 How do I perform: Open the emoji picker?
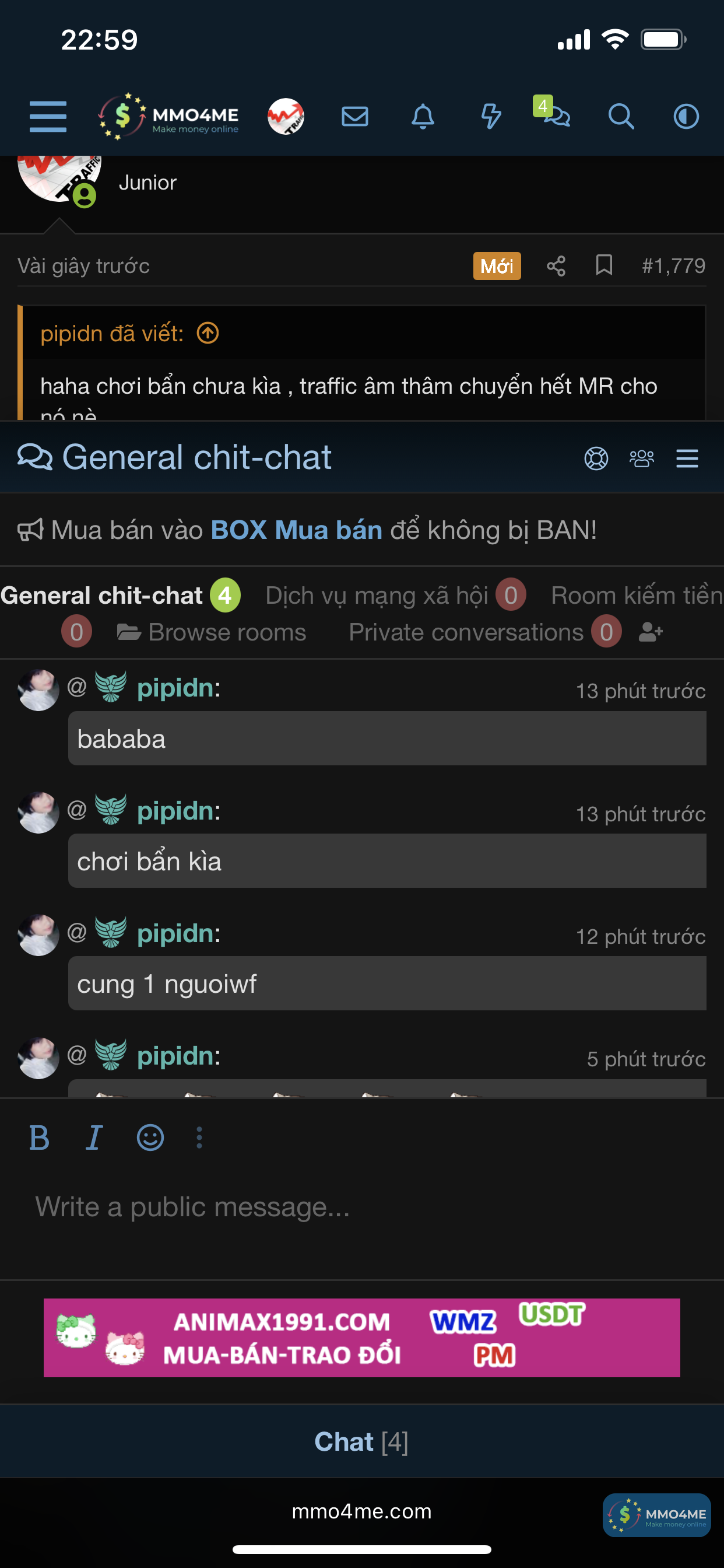(x=150, y=1137)
